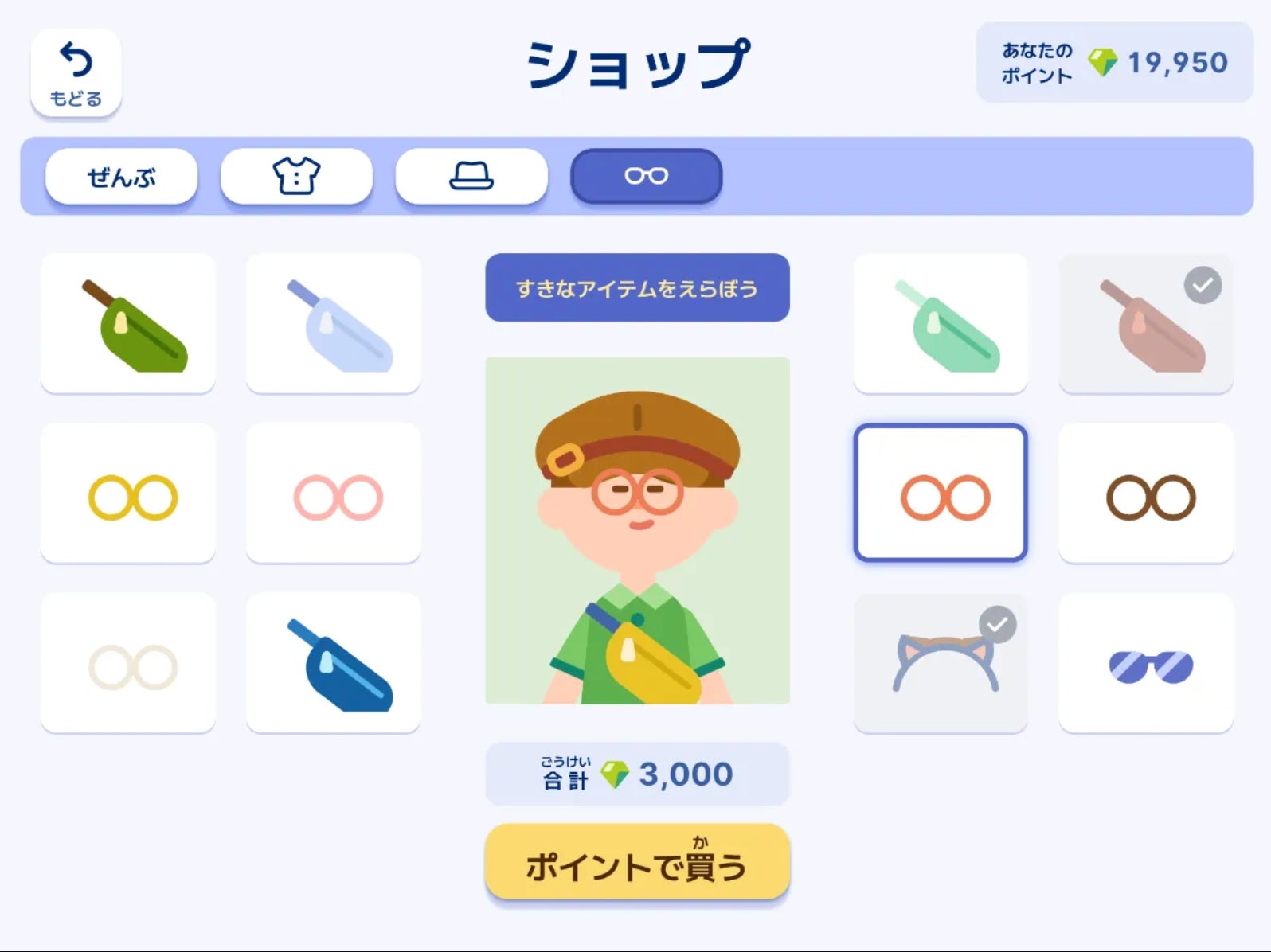The image size is (1271, 952).
Task: Switch to the ぜんぶ tab
Action: tap(121, 177)
